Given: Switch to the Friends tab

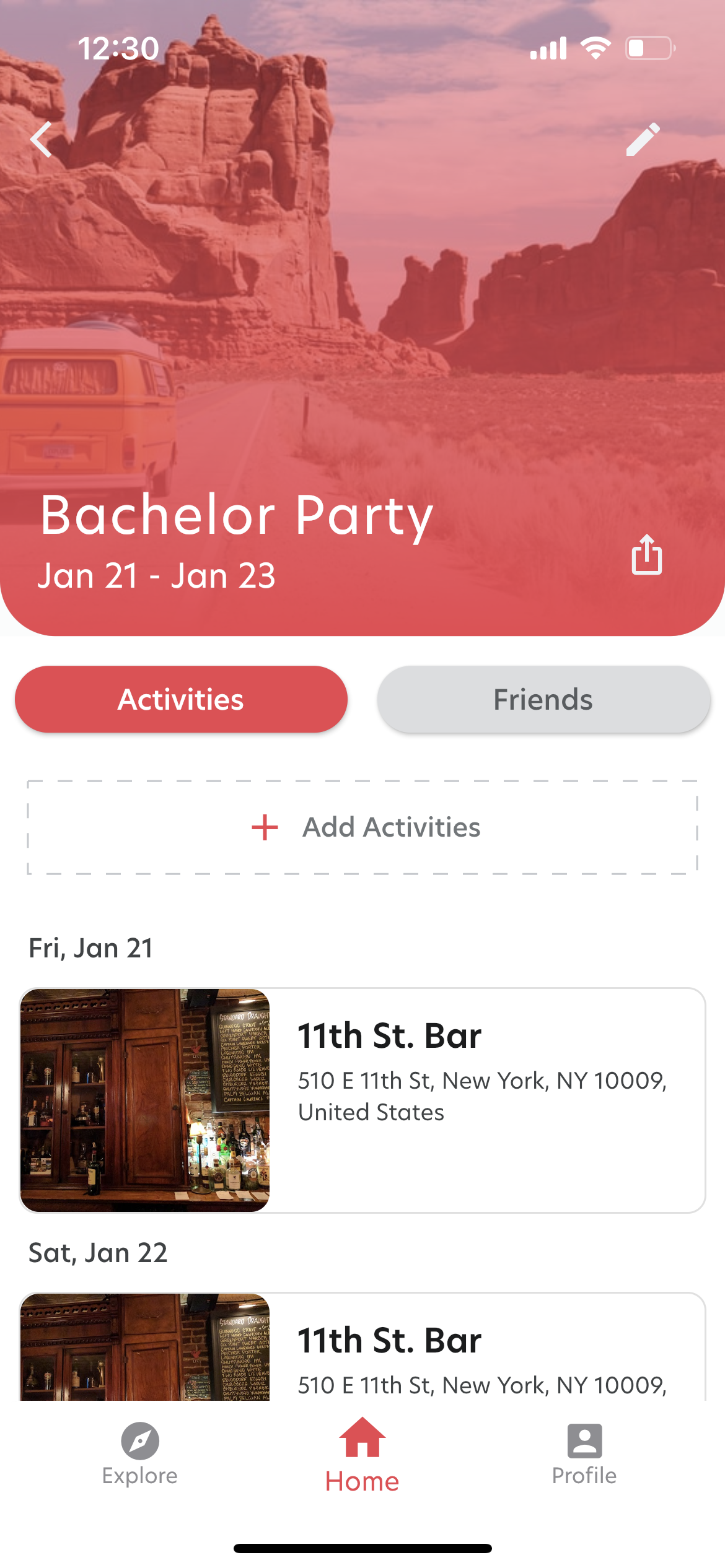Looking at the screenshot, I should [543, 699].
